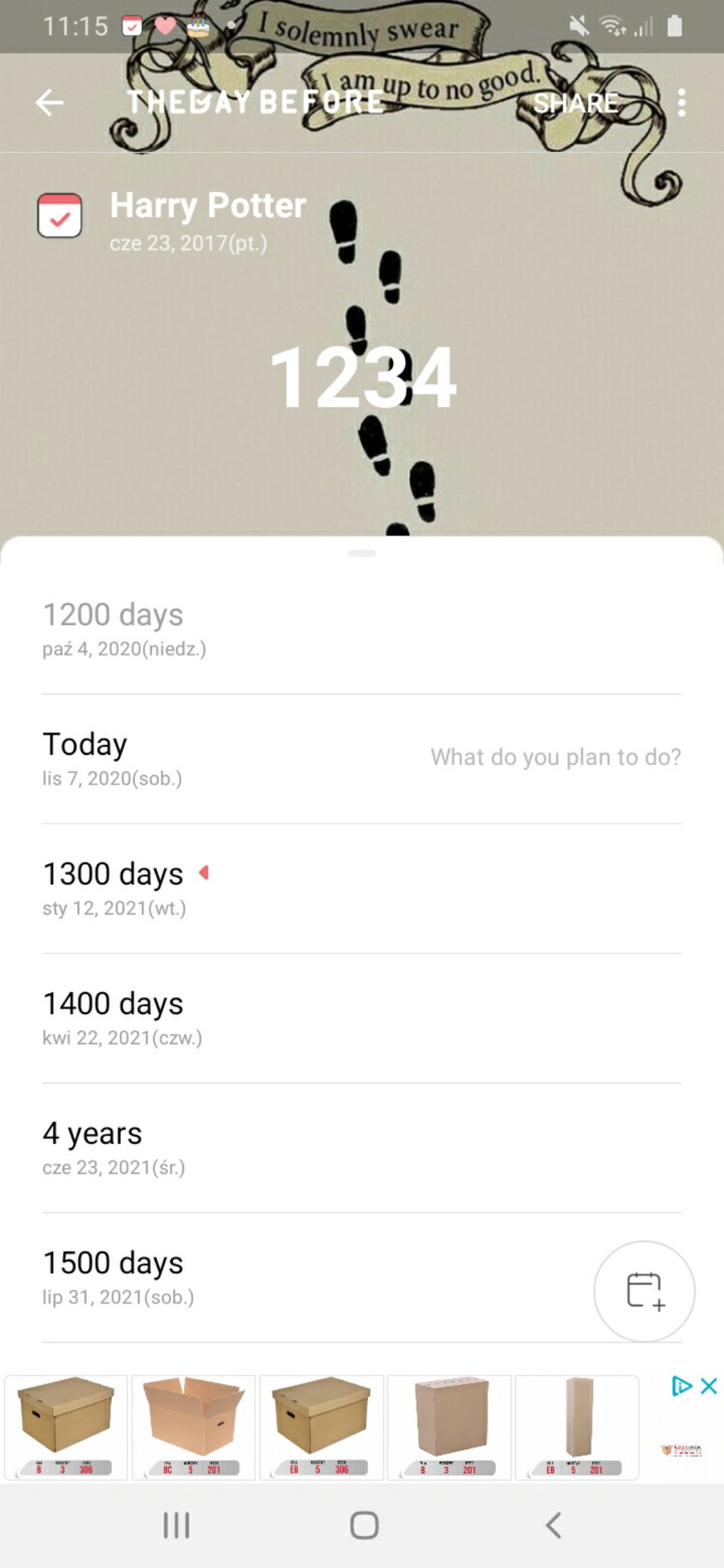Tap the add-calendar floating button

644,1291
